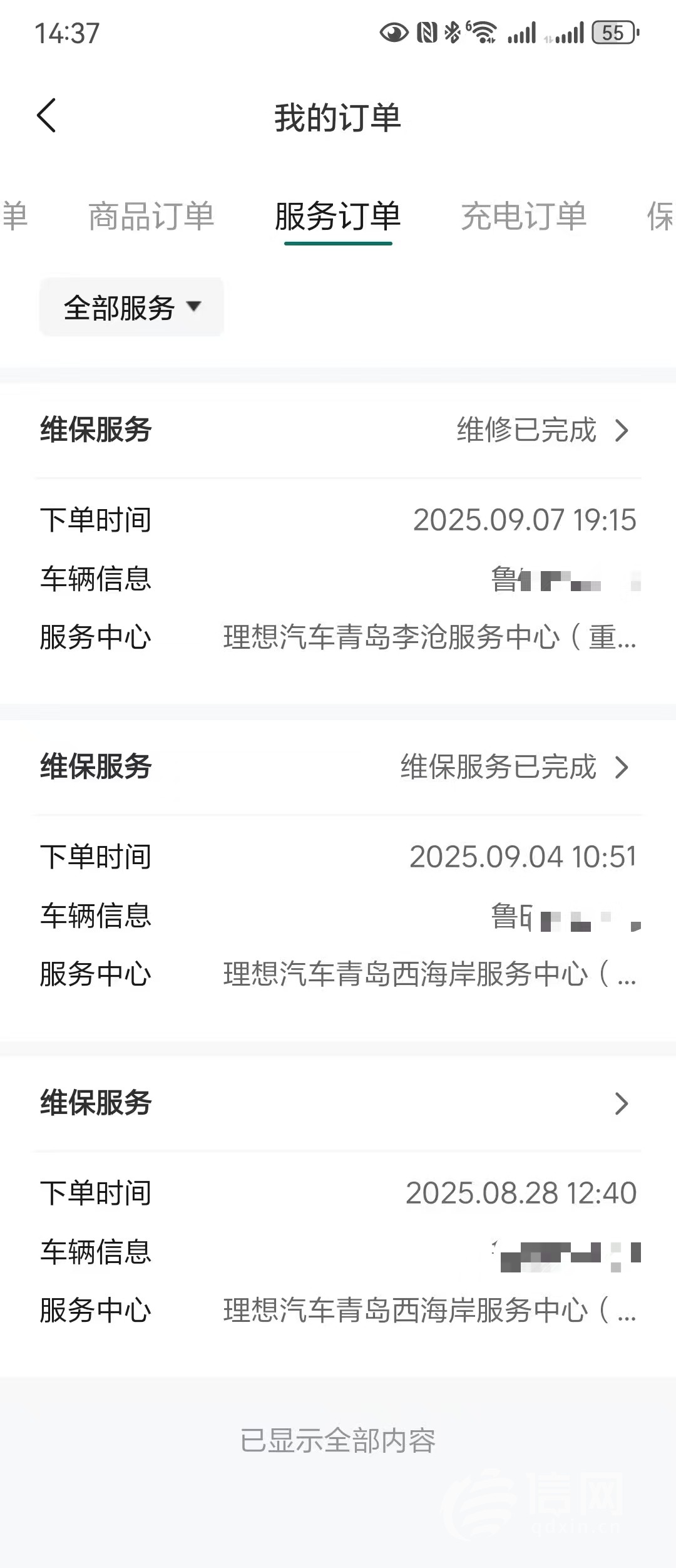676x1568 pixels.
Task: Go back from 我的订单 page
Action: click(x=47, y=116)
